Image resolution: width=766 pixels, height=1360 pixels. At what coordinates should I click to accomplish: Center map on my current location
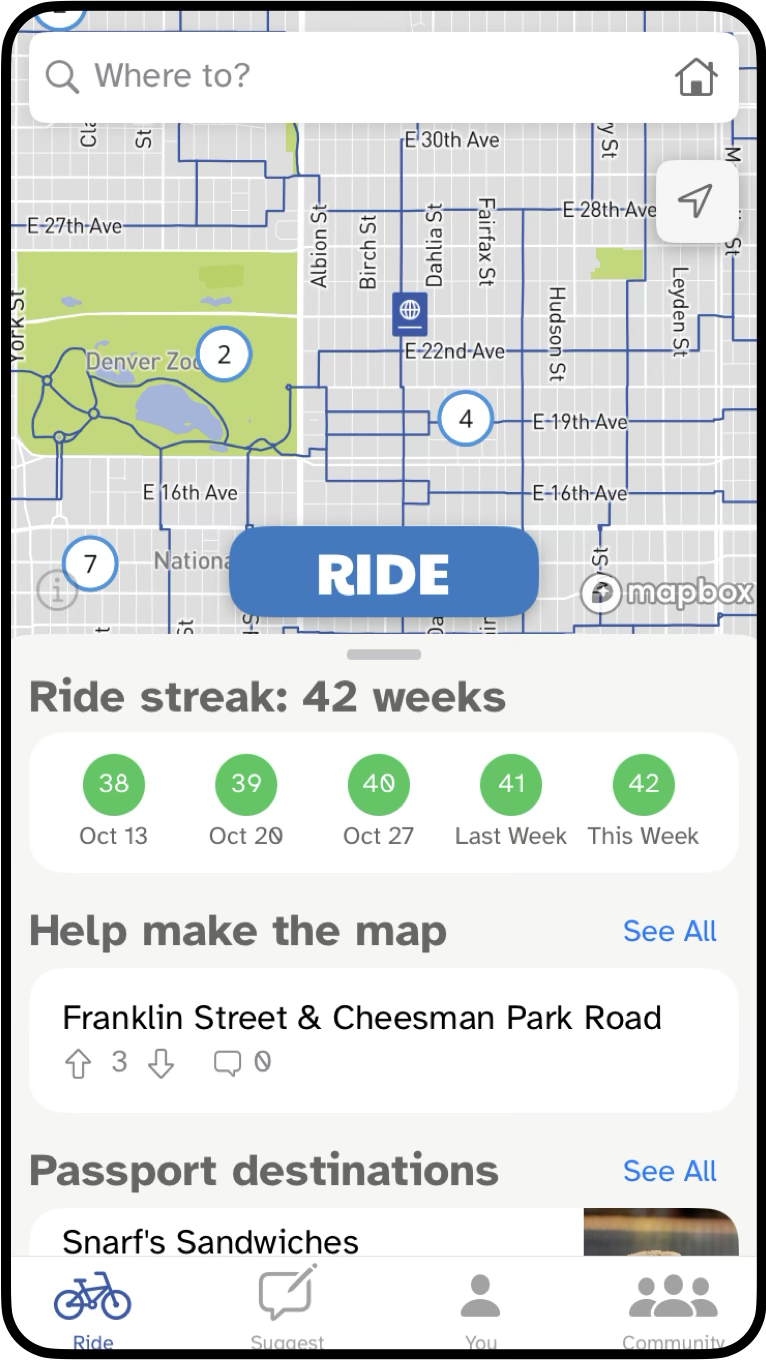(x=696, y=201)
